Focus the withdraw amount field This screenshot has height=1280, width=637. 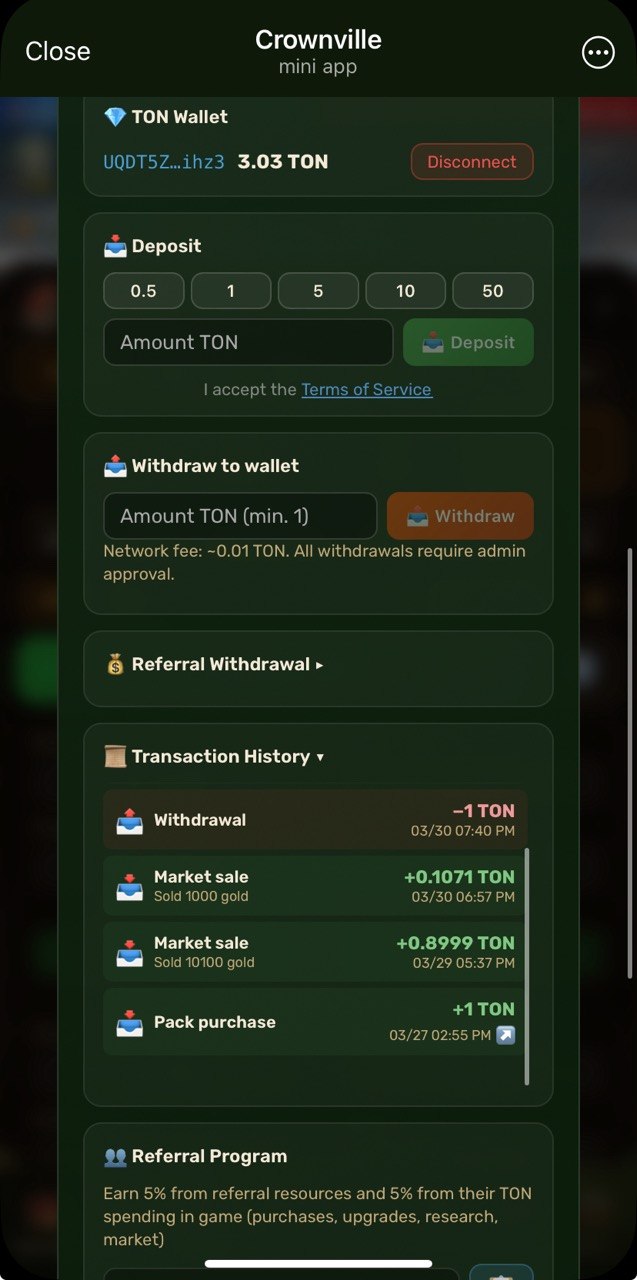click(240, 516)
